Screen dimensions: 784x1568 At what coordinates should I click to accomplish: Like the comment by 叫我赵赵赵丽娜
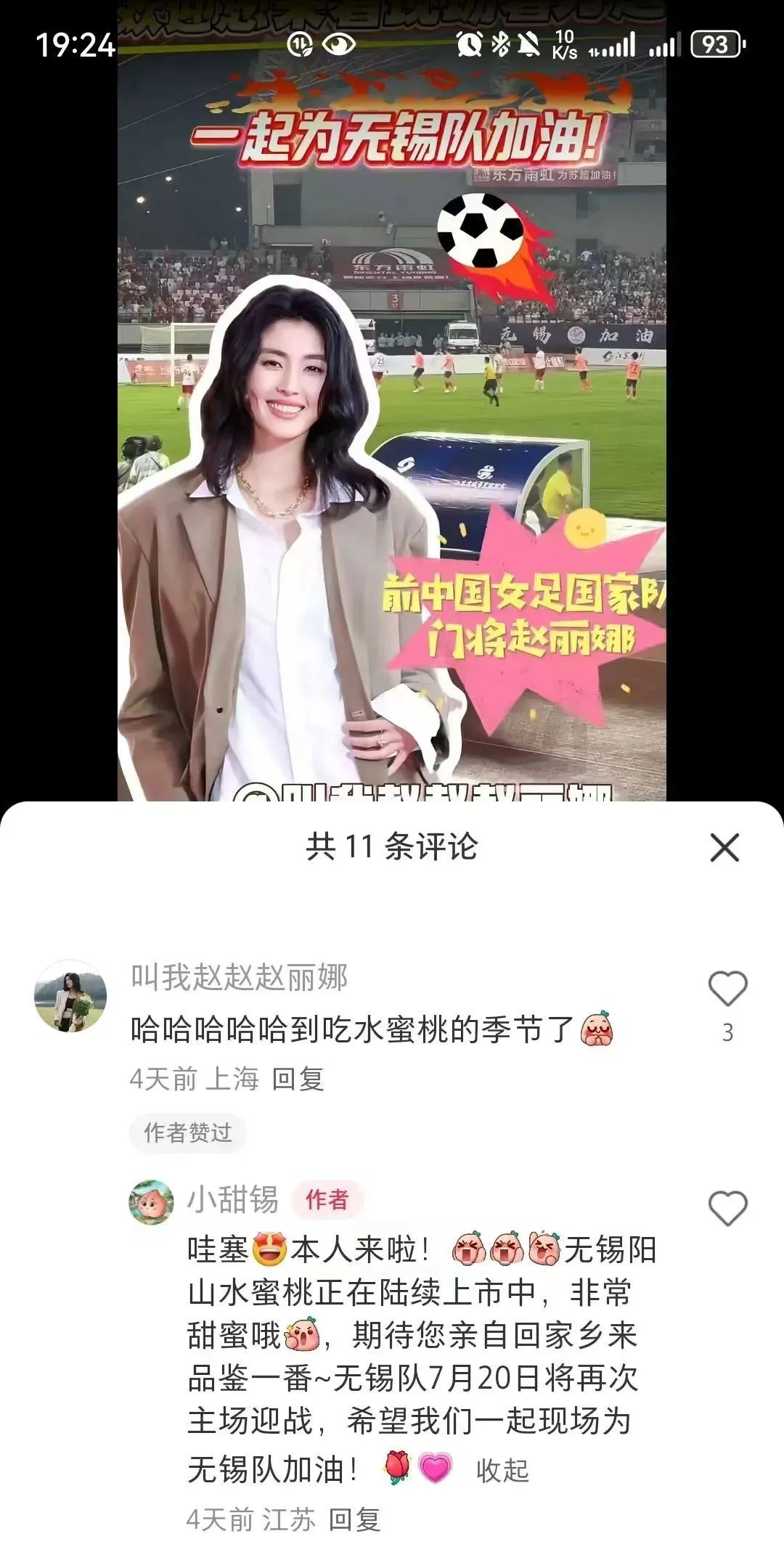point(727,989)
